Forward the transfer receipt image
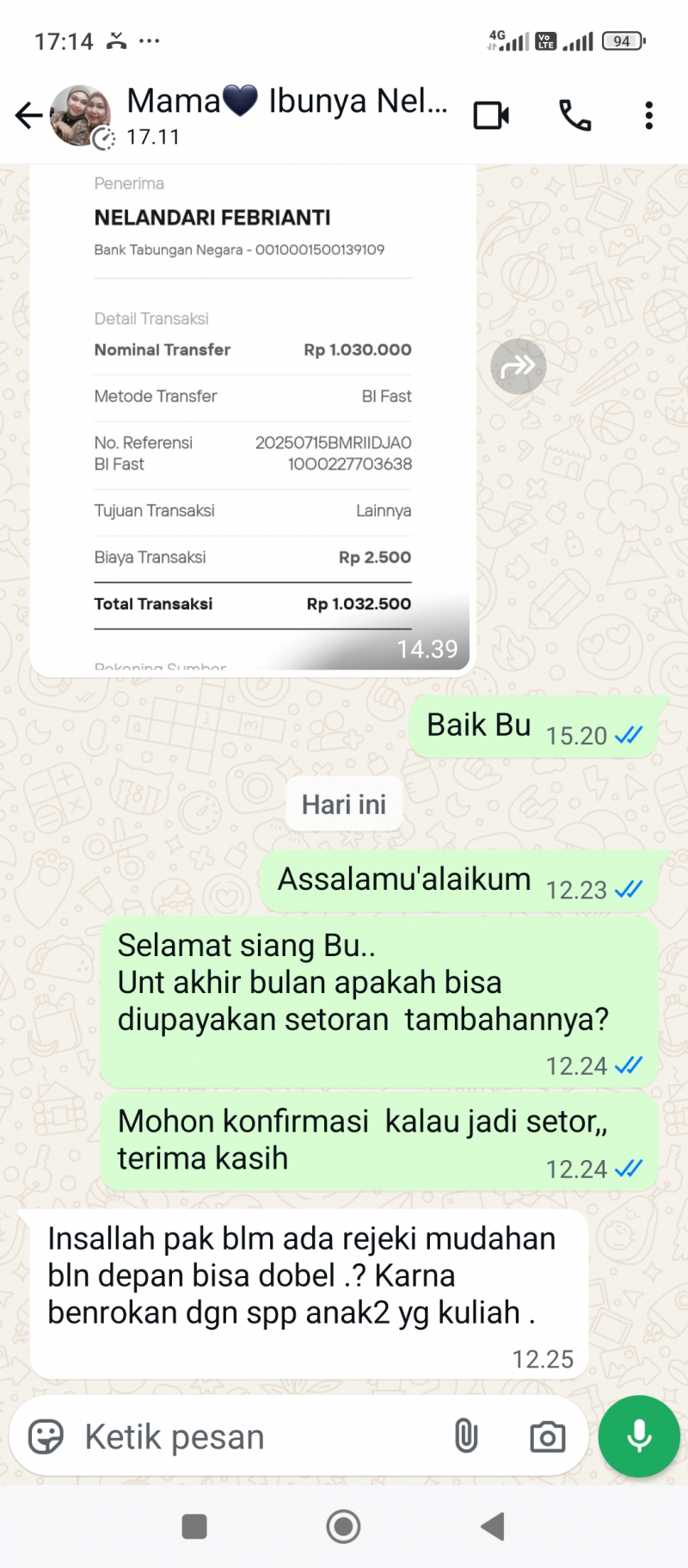This screenshot has height=1568, width=688. click(518, 367)
